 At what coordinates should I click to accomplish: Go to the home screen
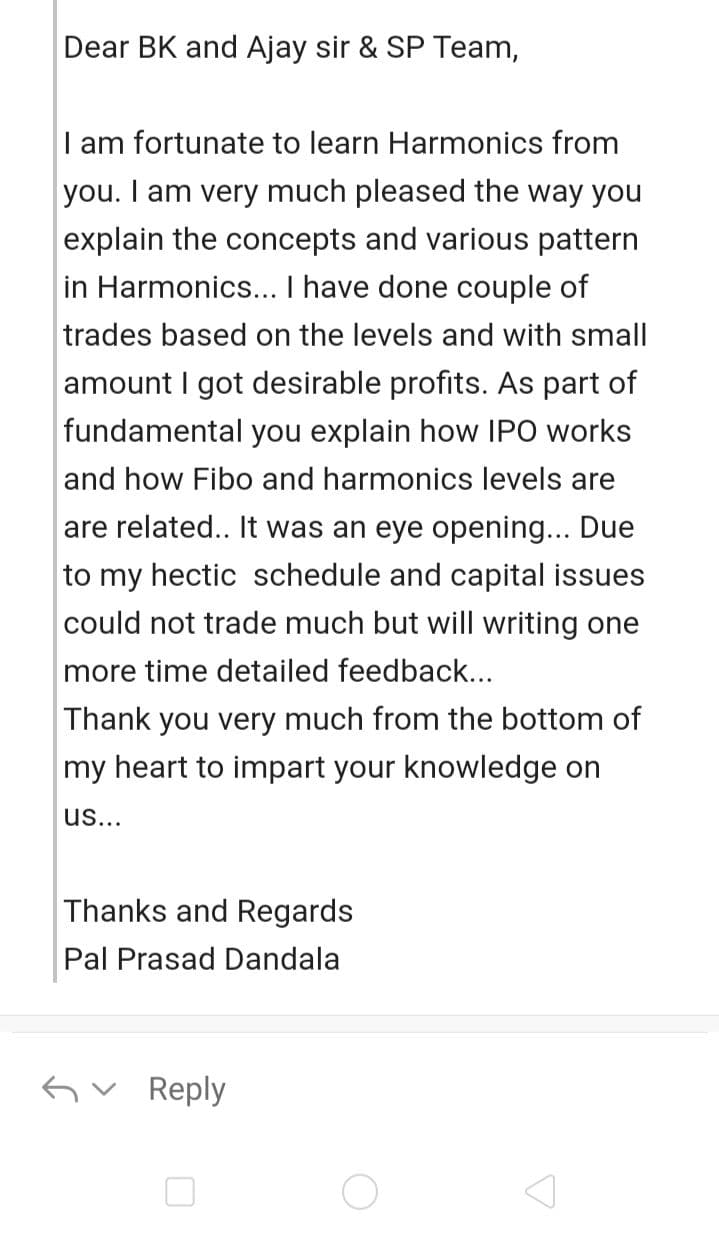pyautogui.click(x=360, y=1191)
